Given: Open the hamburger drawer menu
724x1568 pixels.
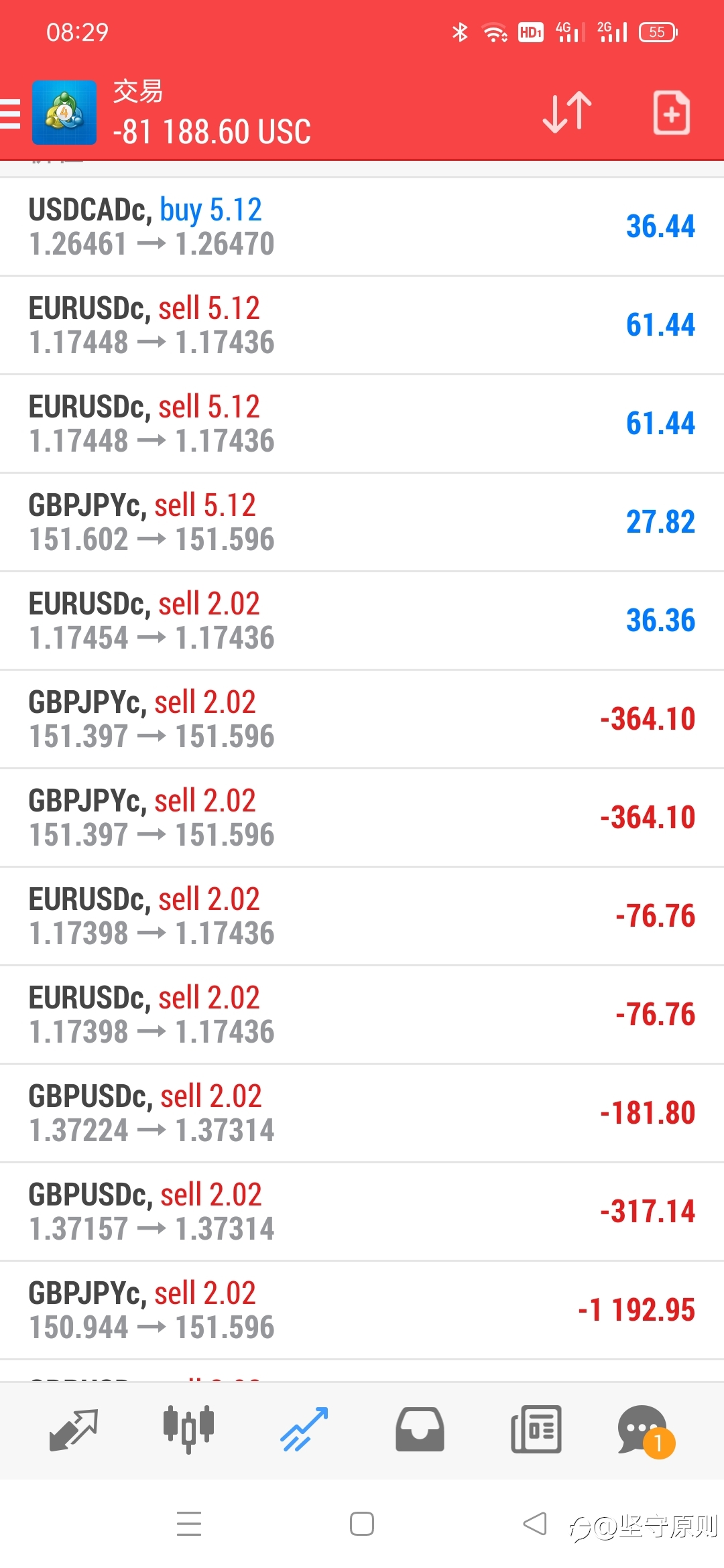Looking at the screenshot, I should coord(10,113).
